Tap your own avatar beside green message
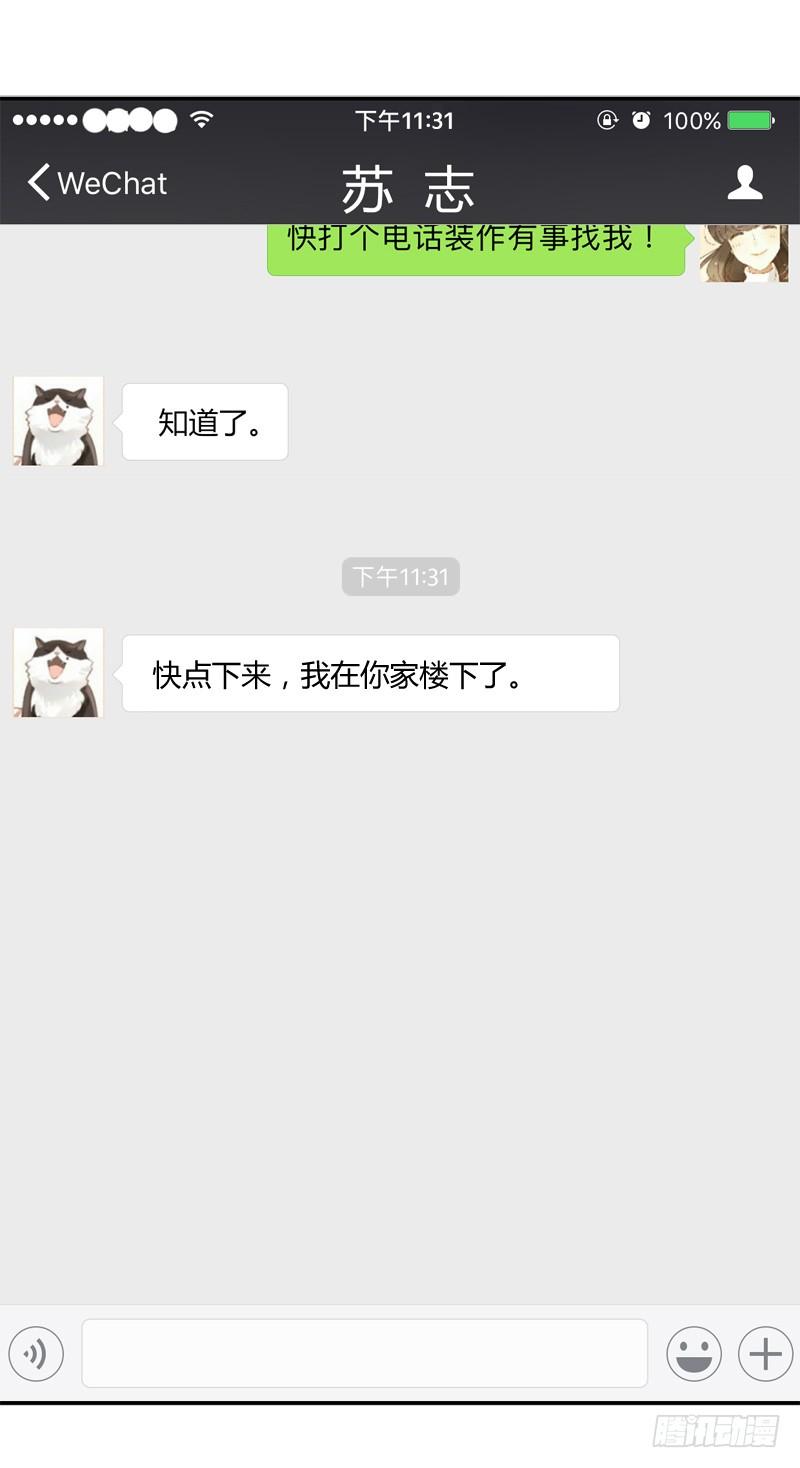This screenshot has height=1468, width=800. (743, 253)
